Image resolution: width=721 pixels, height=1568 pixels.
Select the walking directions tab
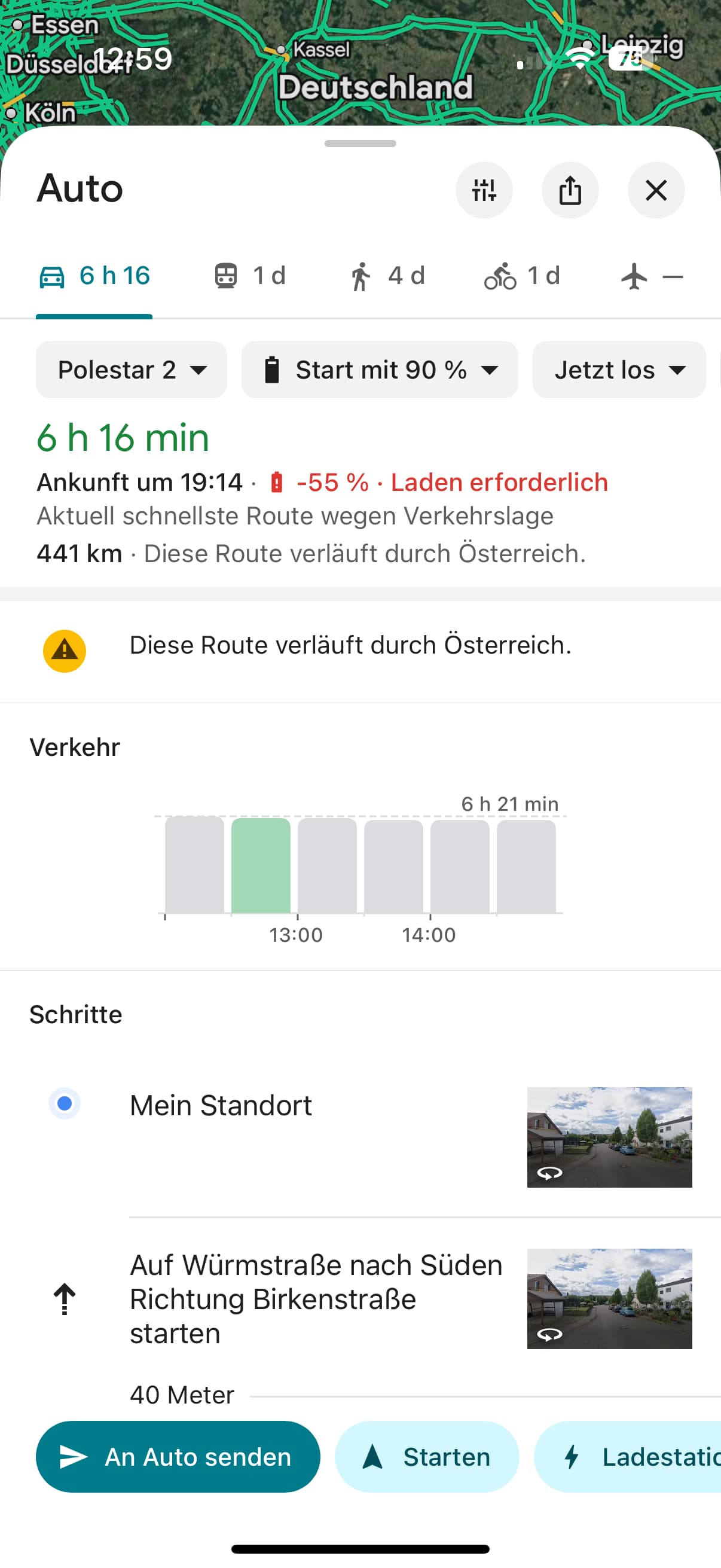pos(387,276)
